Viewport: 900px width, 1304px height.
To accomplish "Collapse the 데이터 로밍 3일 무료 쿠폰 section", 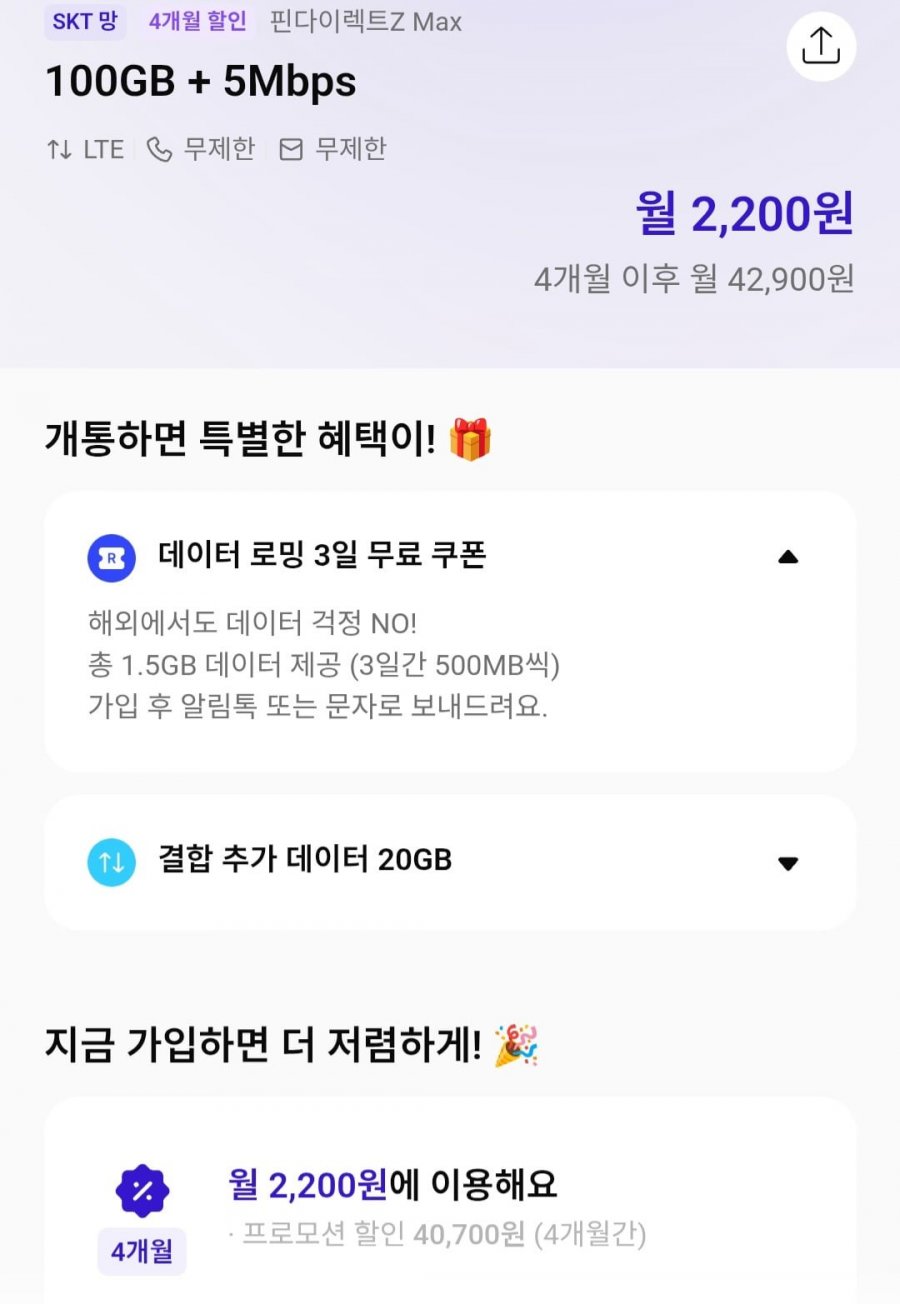I will click(788, 558).
